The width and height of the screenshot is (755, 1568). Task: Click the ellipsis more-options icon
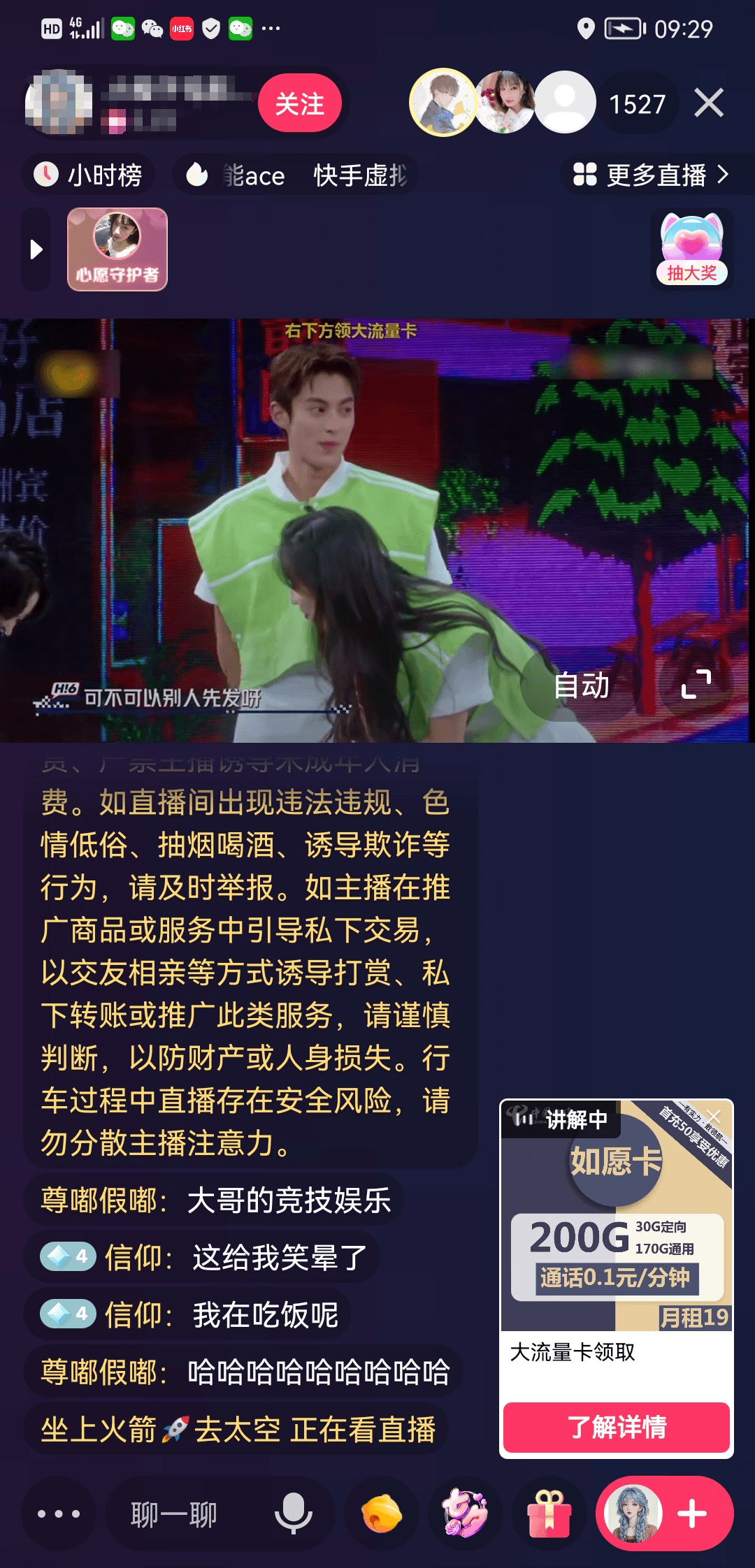(59, 1511)
